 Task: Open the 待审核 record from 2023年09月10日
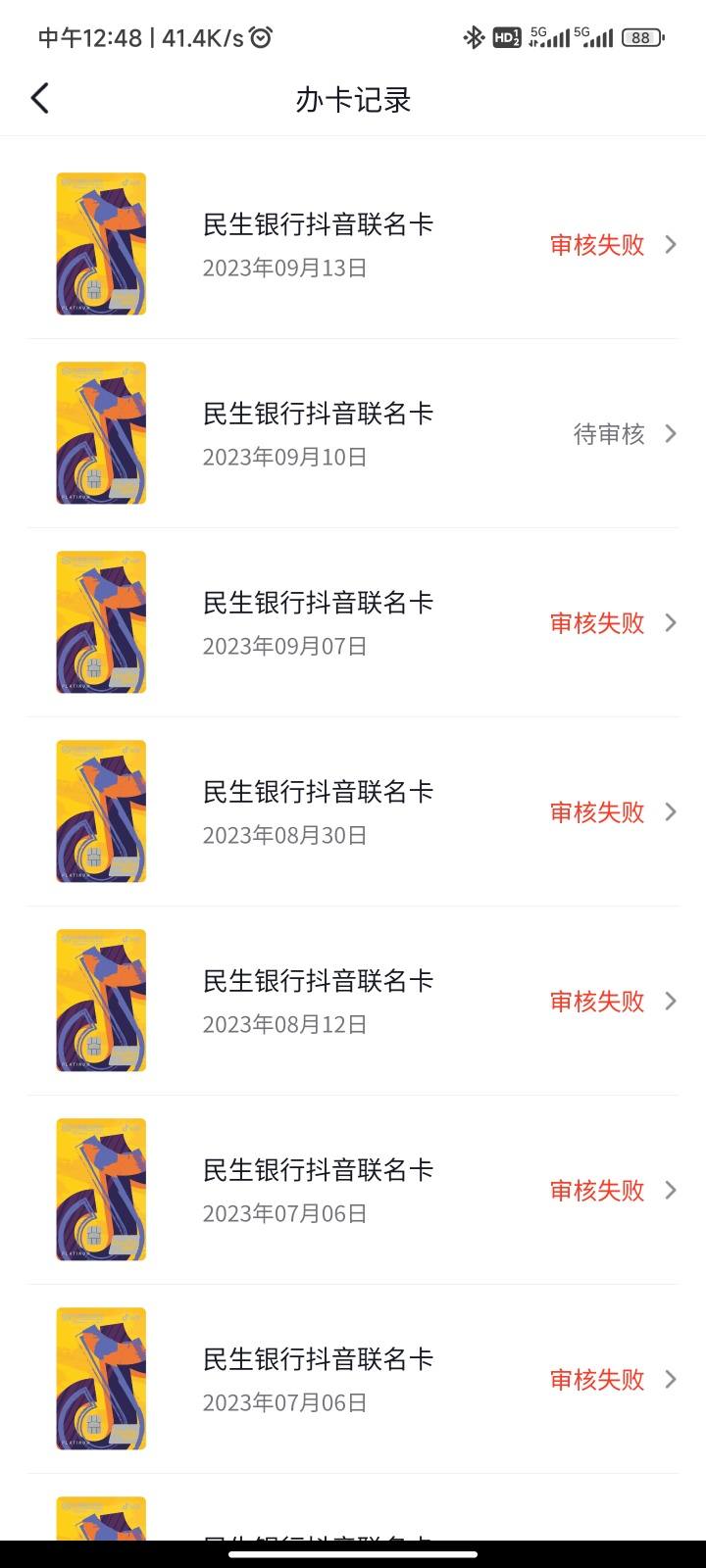[353, 433]
